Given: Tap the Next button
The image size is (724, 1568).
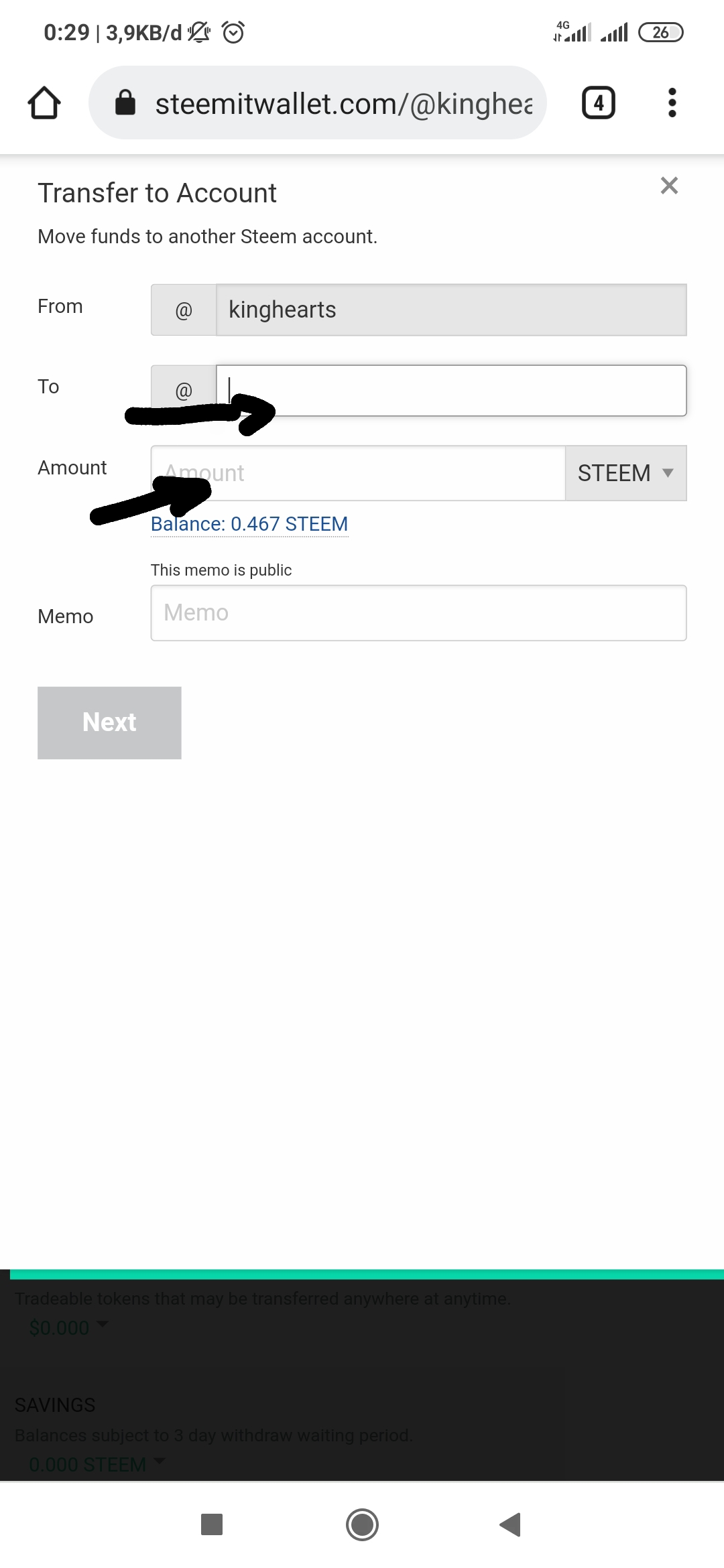Looking at the screenshot, I should pyautogui.click(x=109, y=722).
